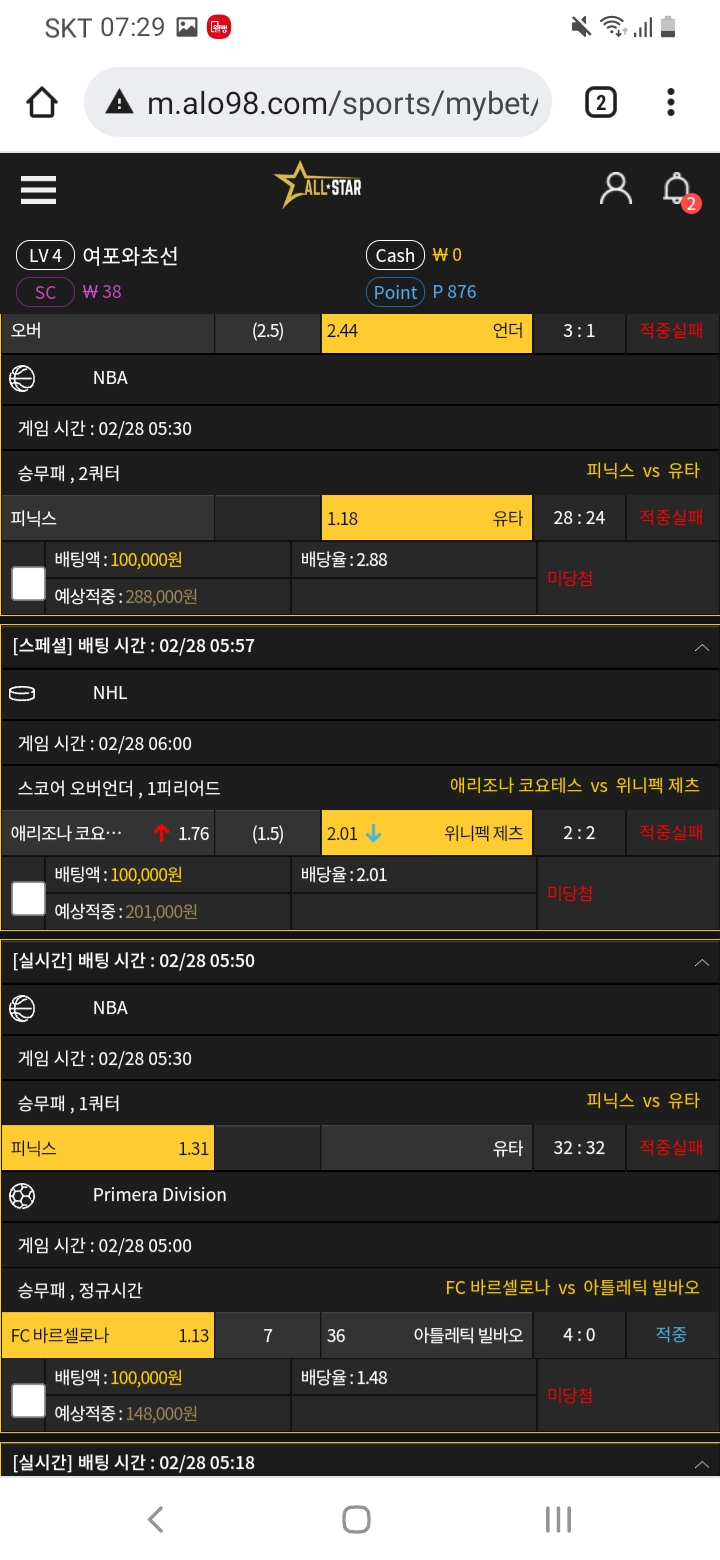
Task: Open the hamburger menu
Action: 38,189
